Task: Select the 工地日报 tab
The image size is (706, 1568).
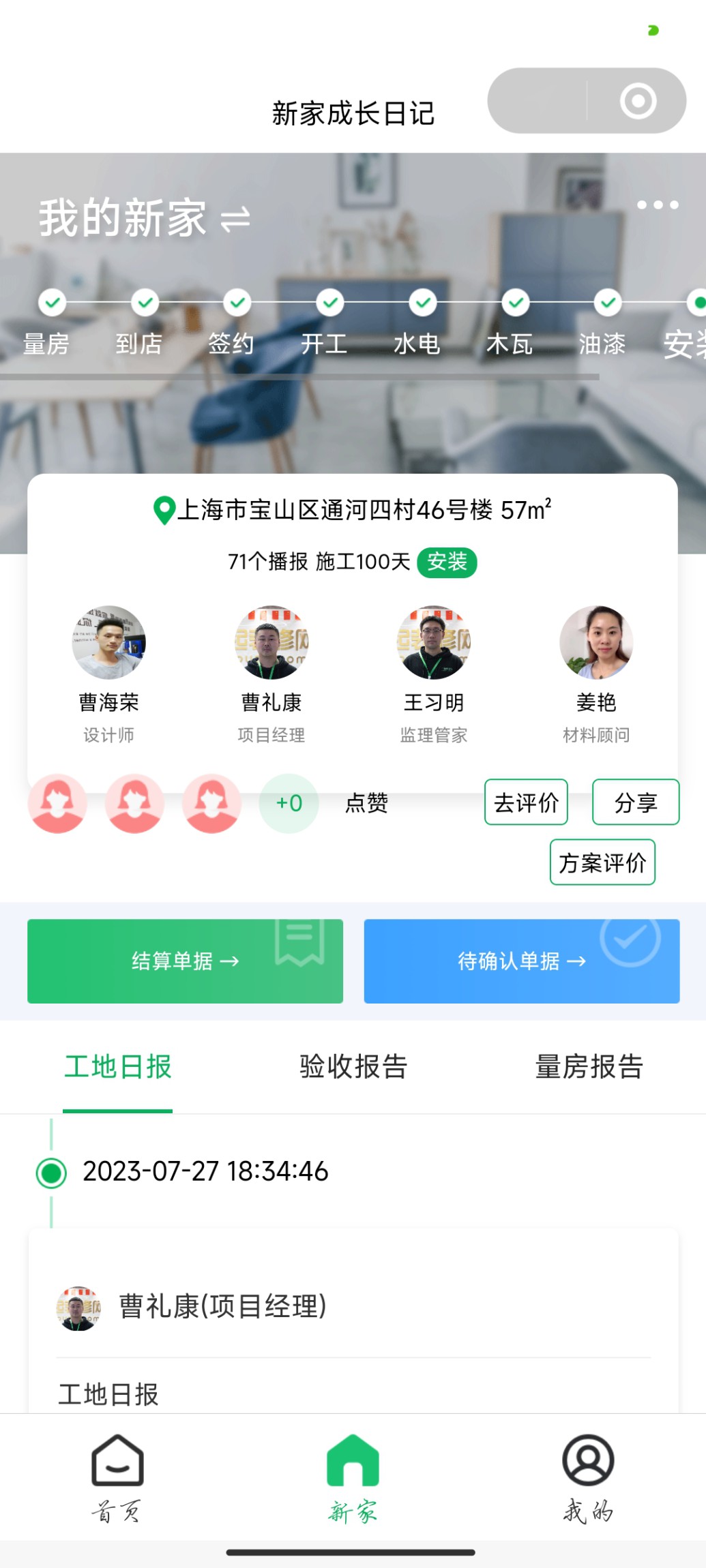Action: 118,1067
